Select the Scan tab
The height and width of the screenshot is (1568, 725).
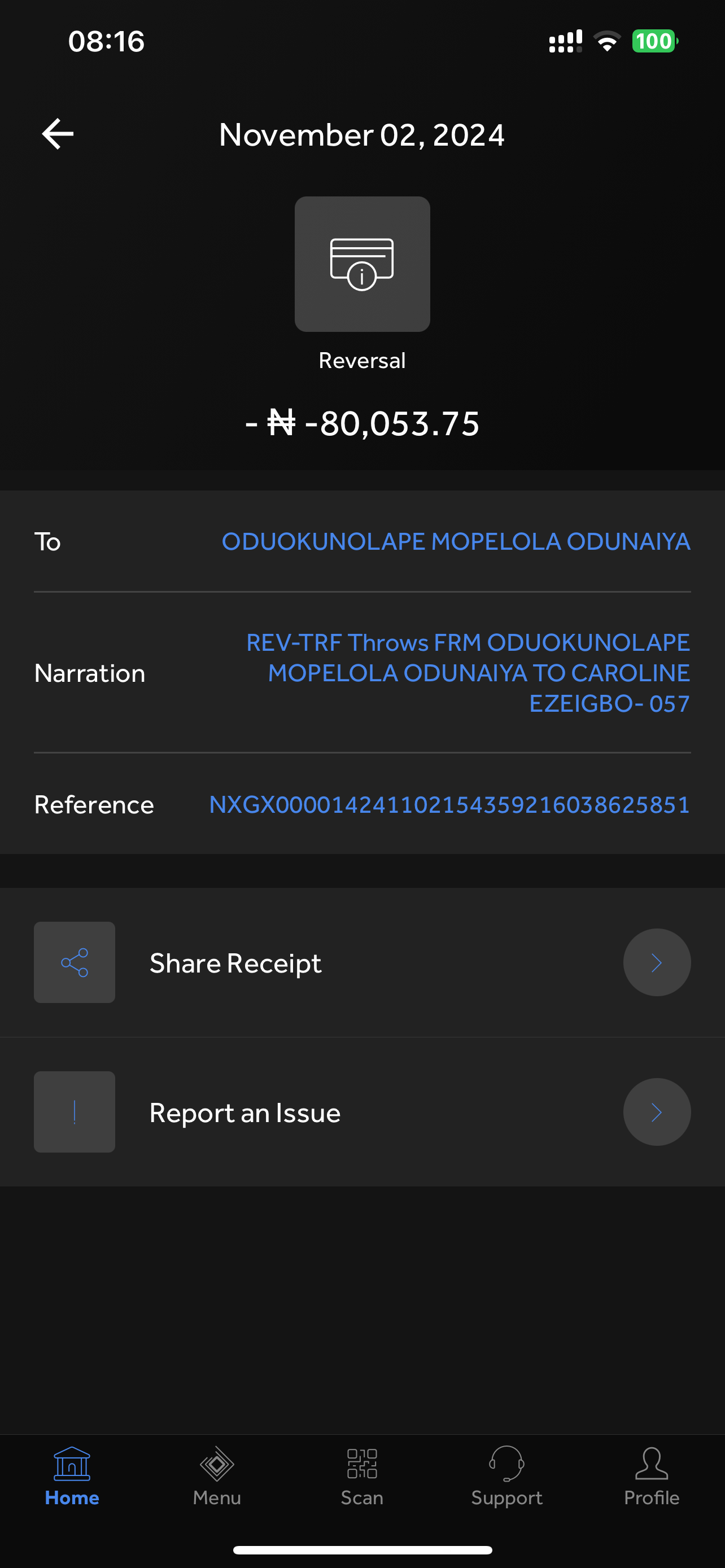tap(362, 1477)
